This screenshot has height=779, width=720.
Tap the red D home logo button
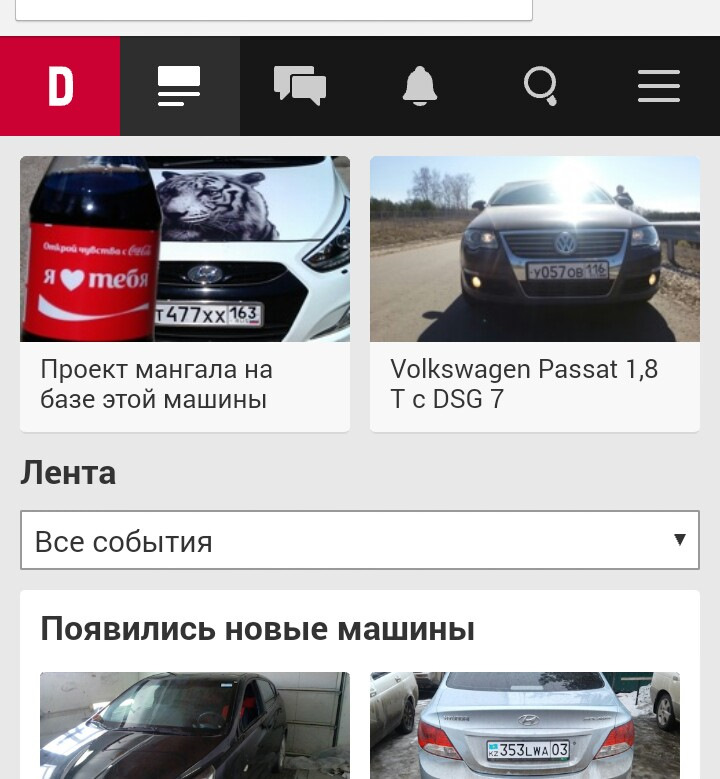[x=60, y=87]
